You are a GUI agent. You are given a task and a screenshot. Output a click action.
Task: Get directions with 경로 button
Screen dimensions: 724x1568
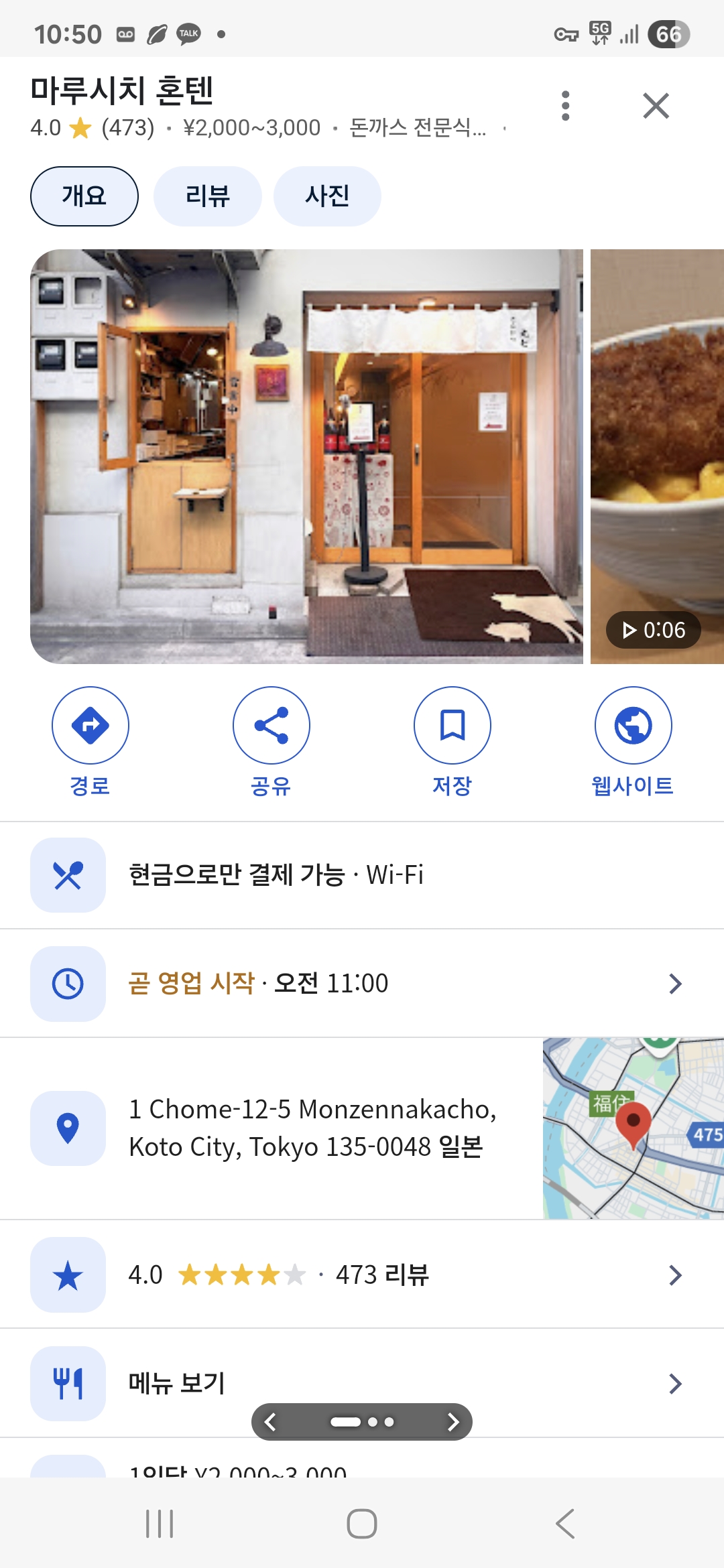coord(90,726)
